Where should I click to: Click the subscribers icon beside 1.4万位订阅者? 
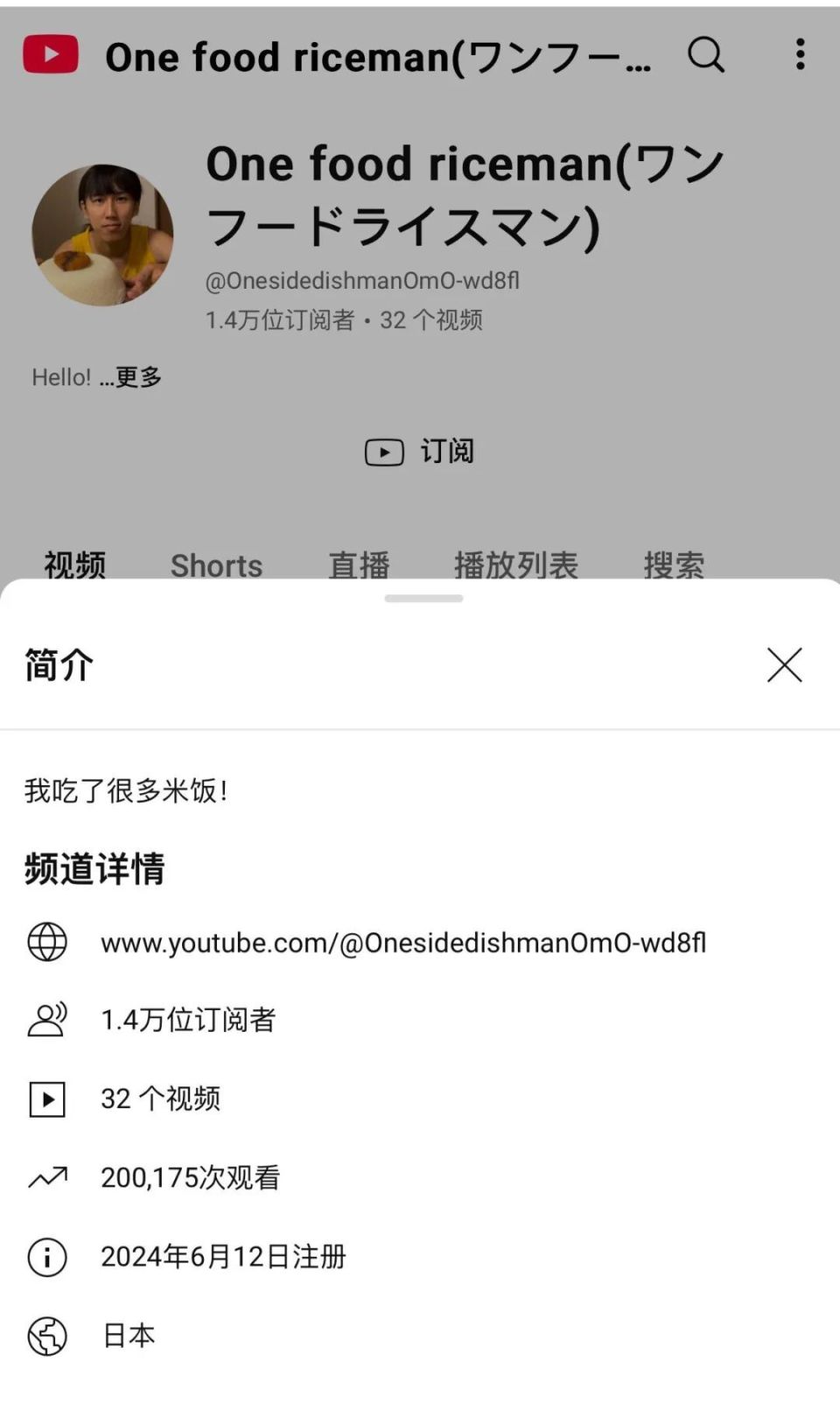[x=47, y=1021]
